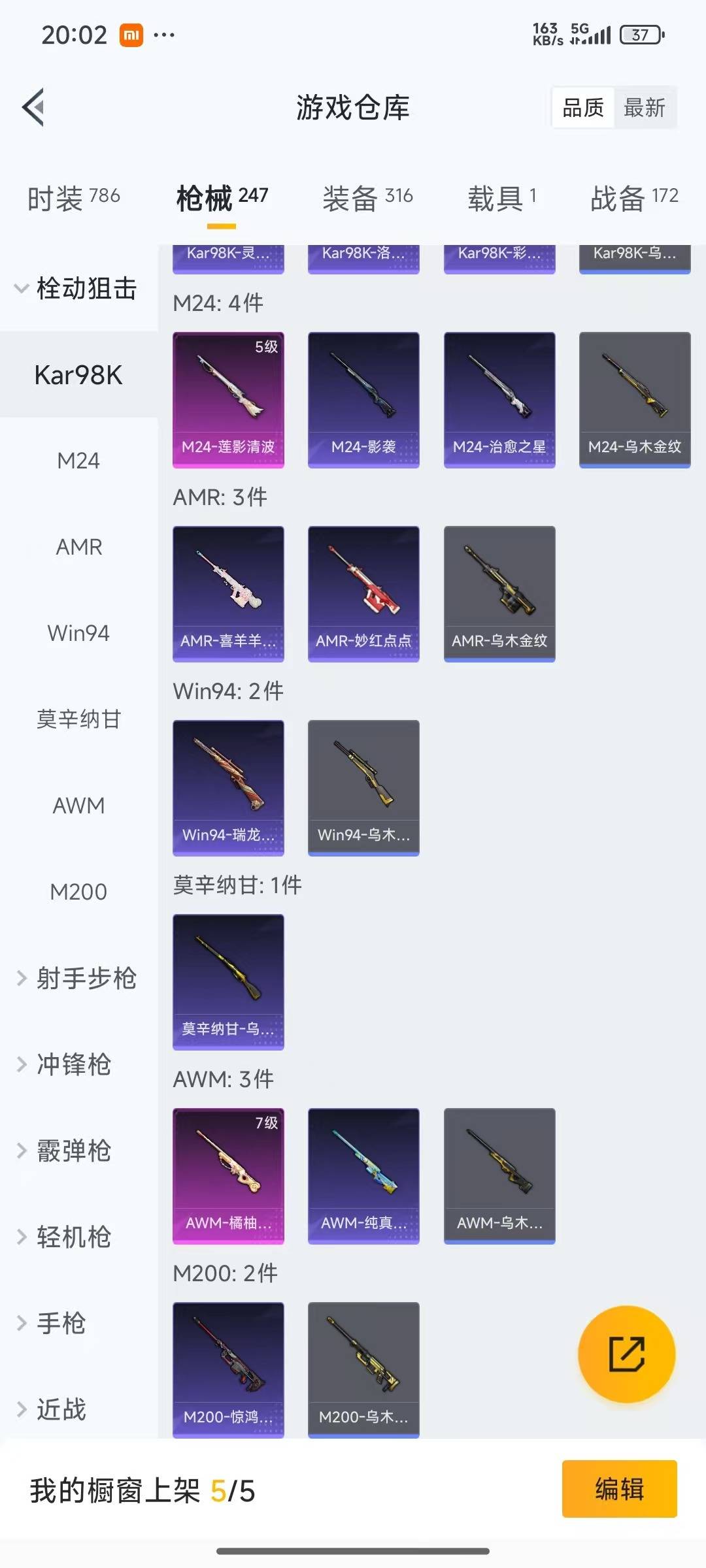
Task: Select the AWM-乌木 gray thumbnail
Action: point(499,1175)
